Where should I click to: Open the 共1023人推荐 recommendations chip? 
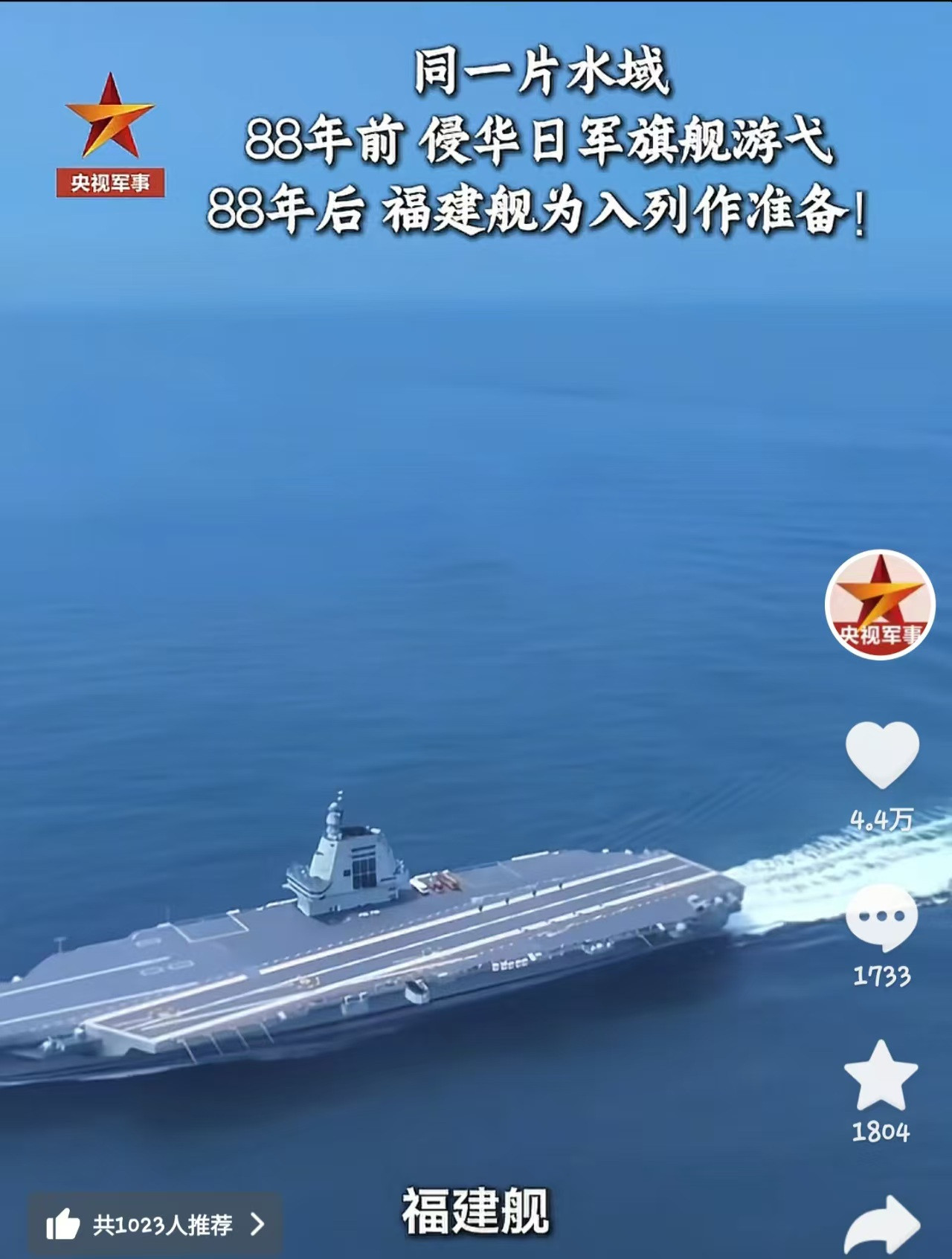[x=155, y=1224]
